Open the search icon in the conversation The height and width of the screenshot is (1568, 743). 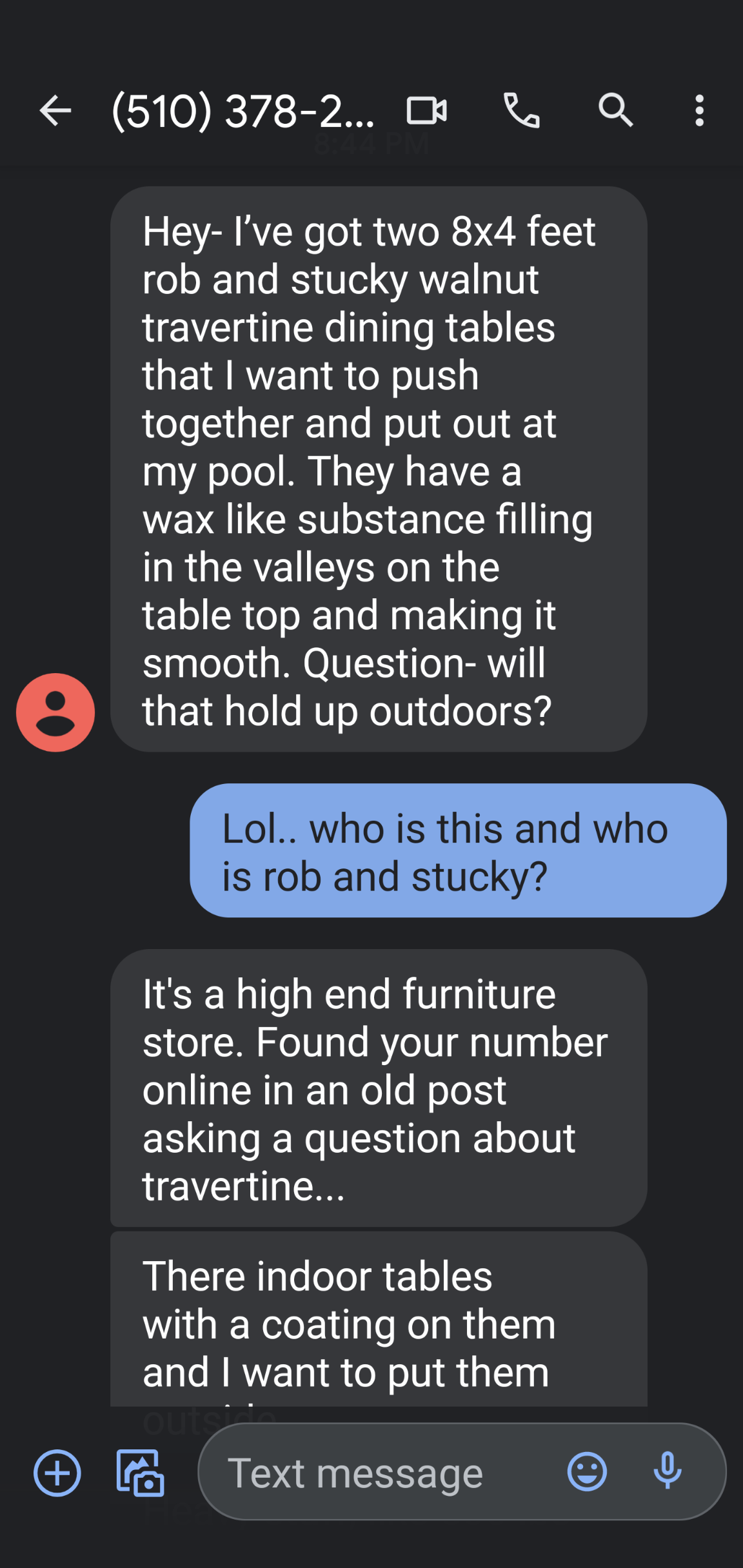[616, 111]
